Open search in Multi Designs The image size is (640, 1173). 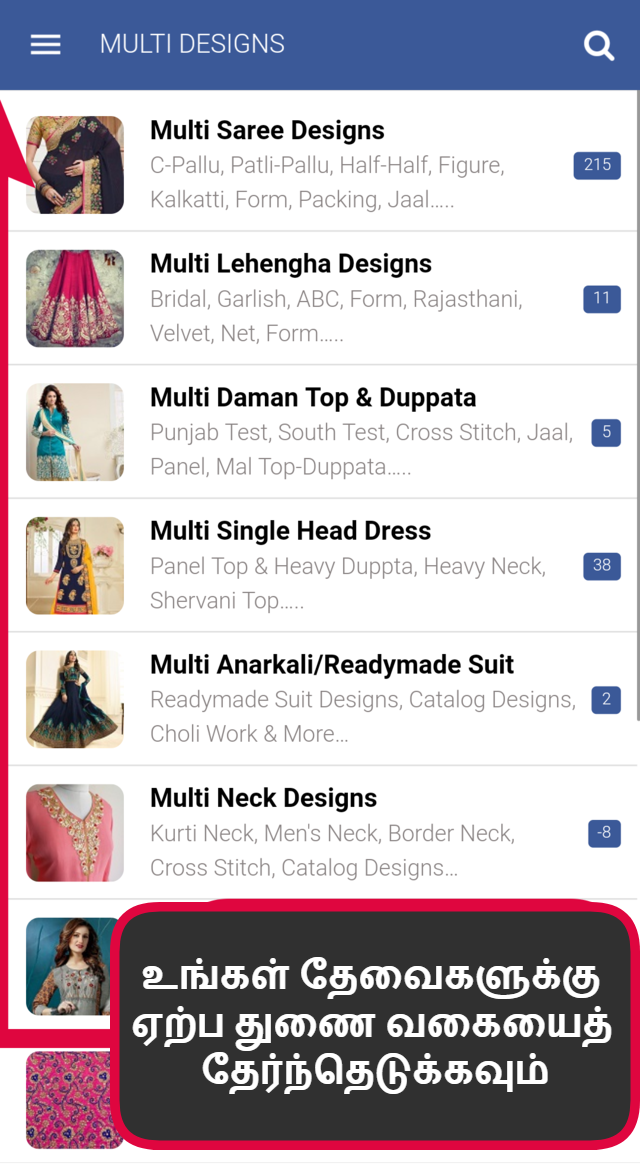pos(598,45)
